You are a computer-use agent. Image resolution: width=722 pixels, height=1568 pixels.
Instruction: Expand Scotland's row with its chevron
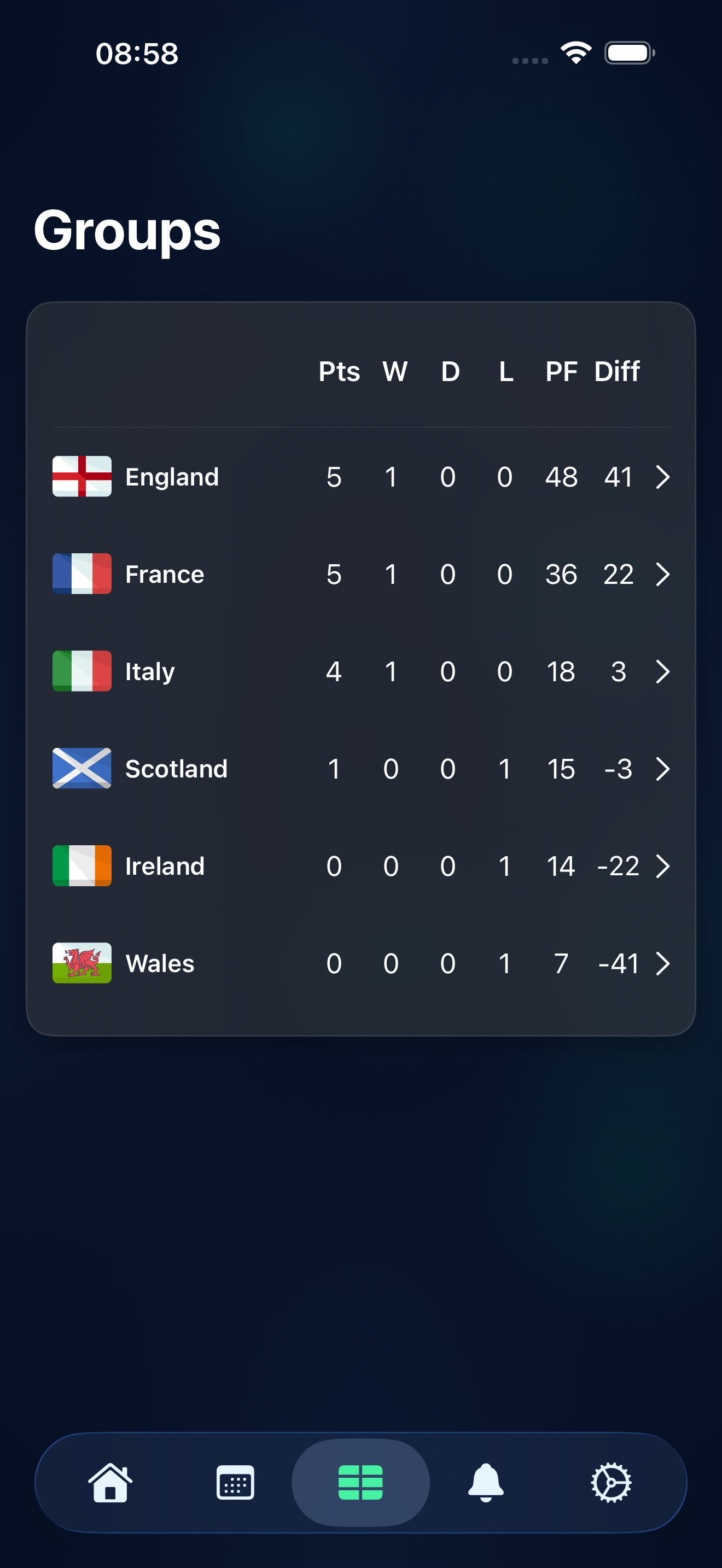[663, 769]
